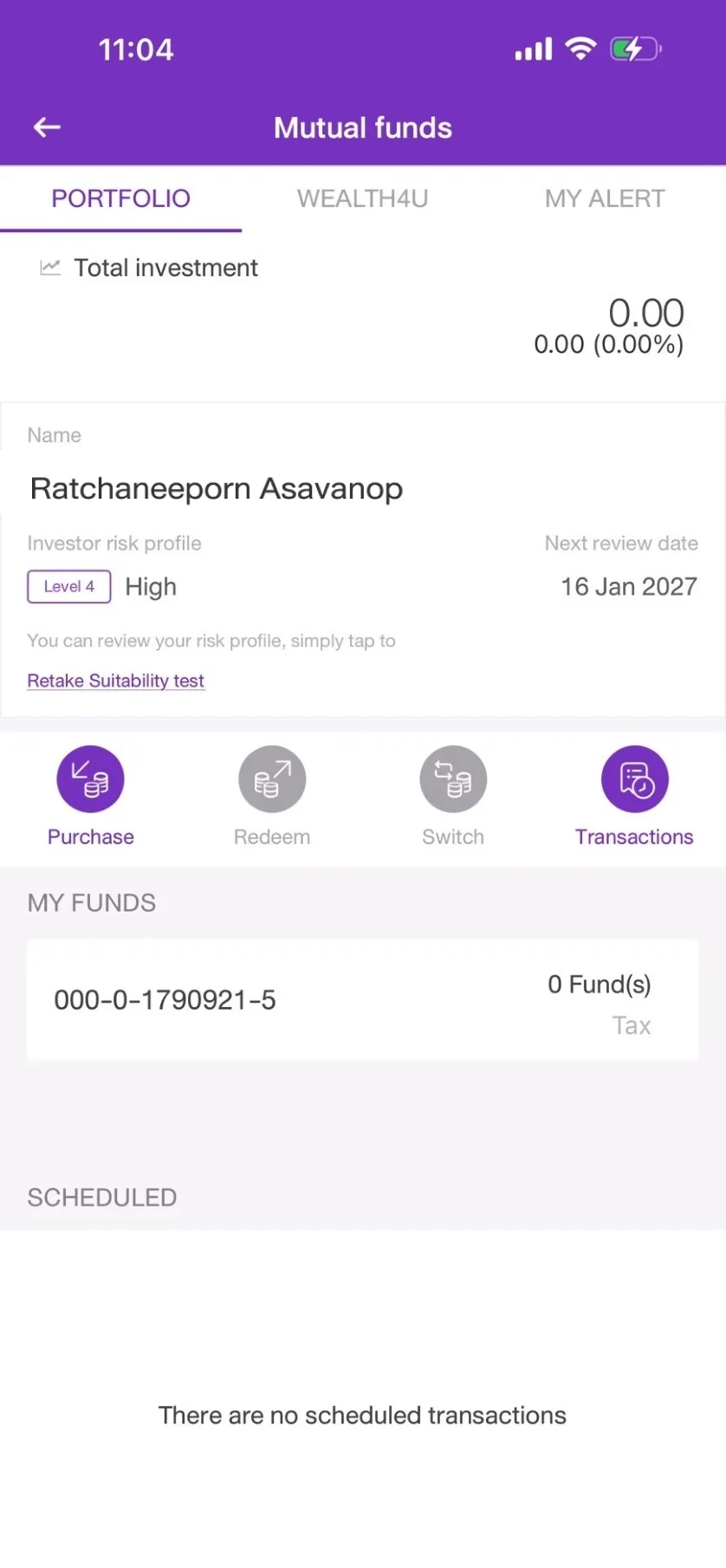Open the MY ALERT tab
Viewport: 726px width, 1568px height.
tap(605, 198)
